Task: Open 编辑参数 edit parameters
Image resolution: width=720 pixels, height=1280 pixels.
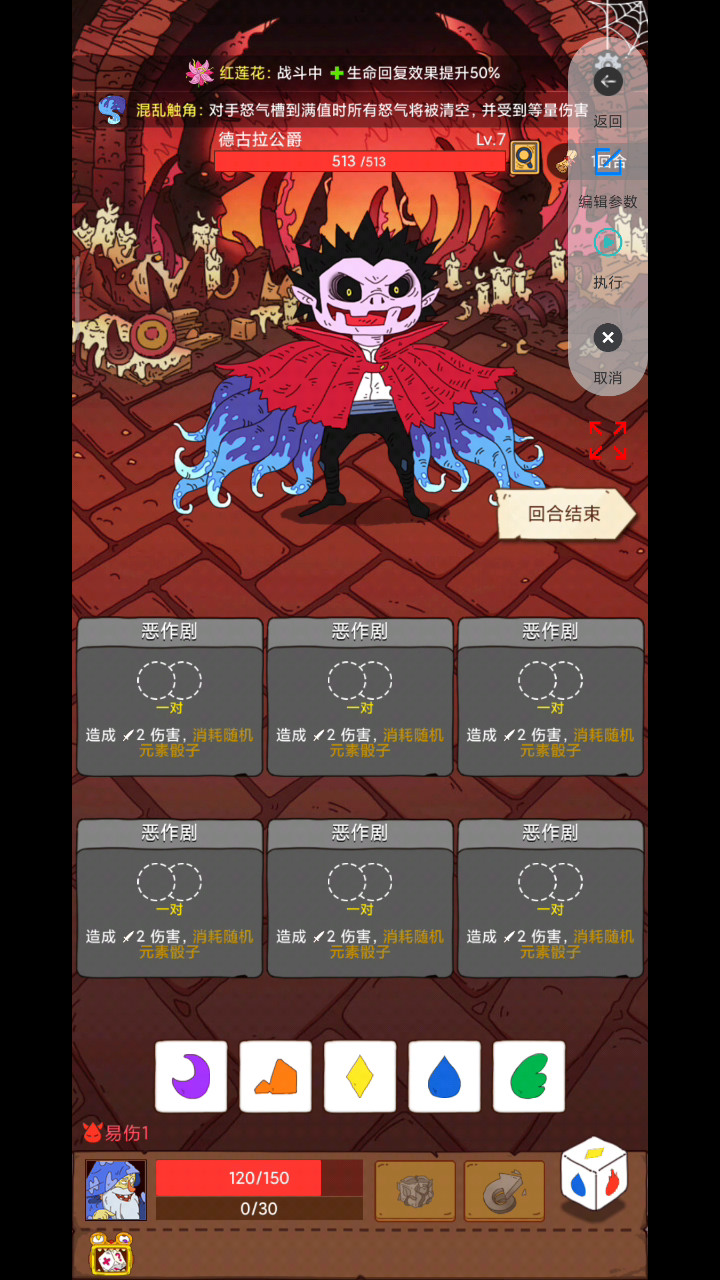Action: 608,161
